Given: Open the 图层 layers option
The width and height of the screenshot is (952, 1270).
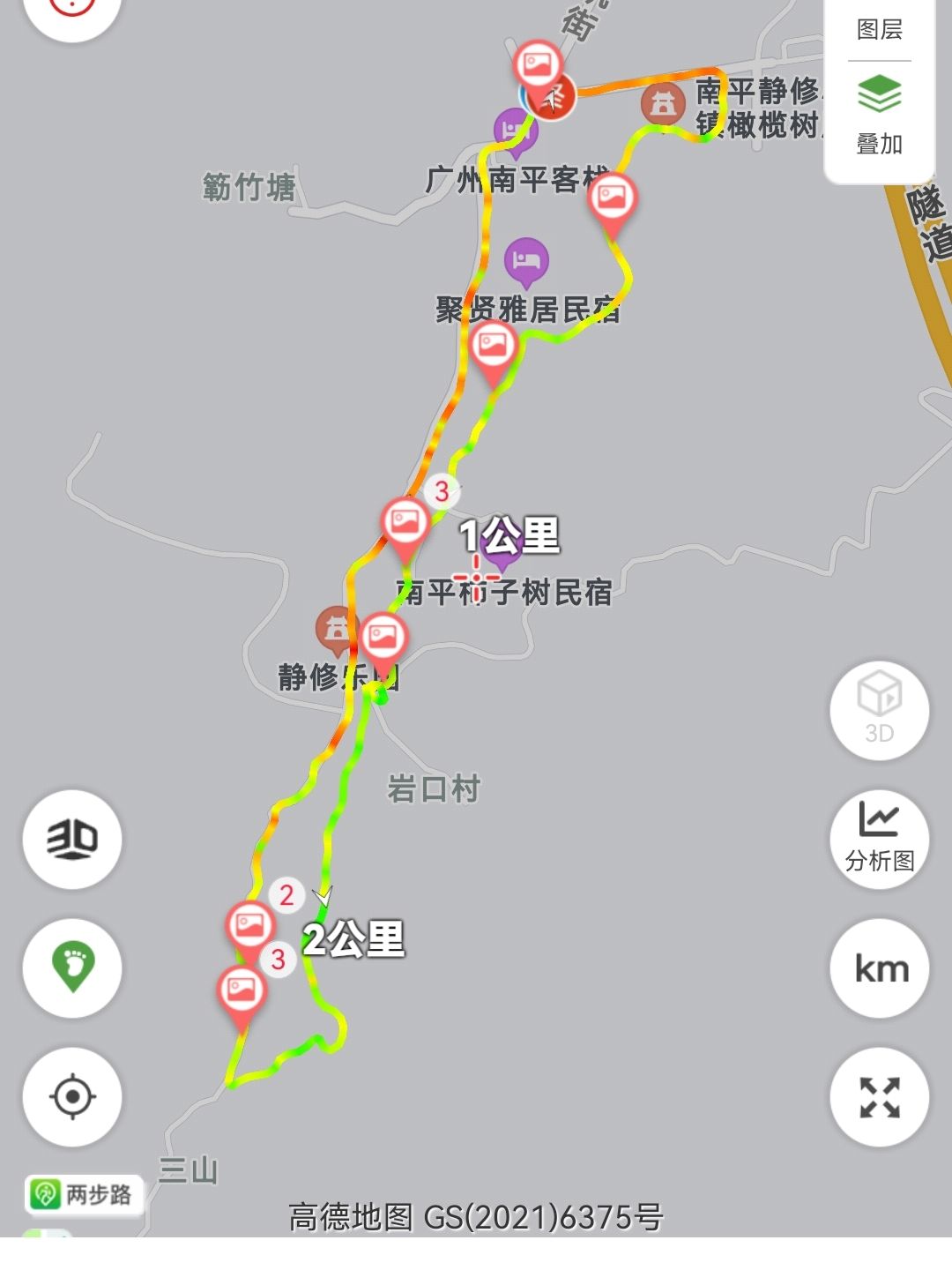Looking at the screenshot, I should click(879, 30).
